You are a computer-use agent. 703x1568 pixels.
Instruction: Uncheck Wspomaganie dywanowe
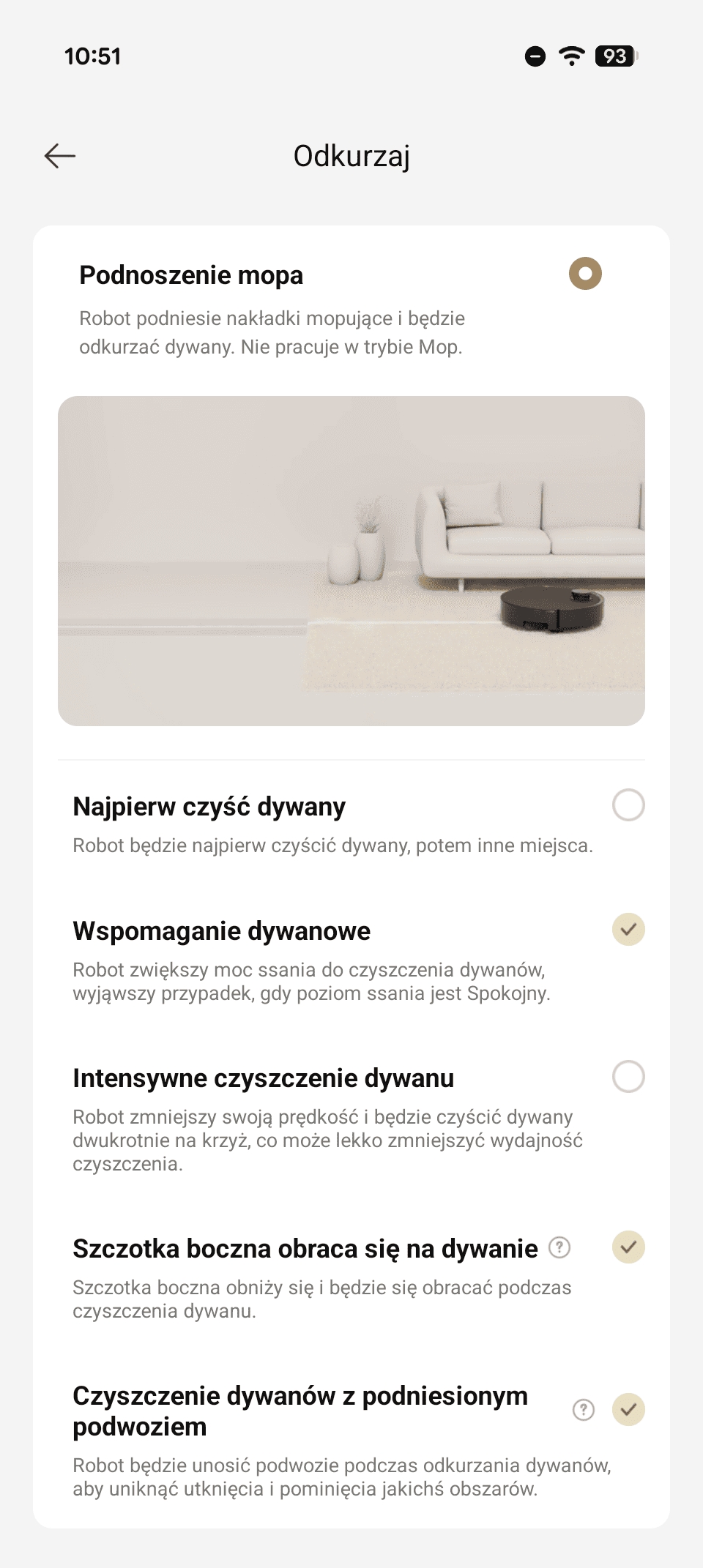[628, 930]
